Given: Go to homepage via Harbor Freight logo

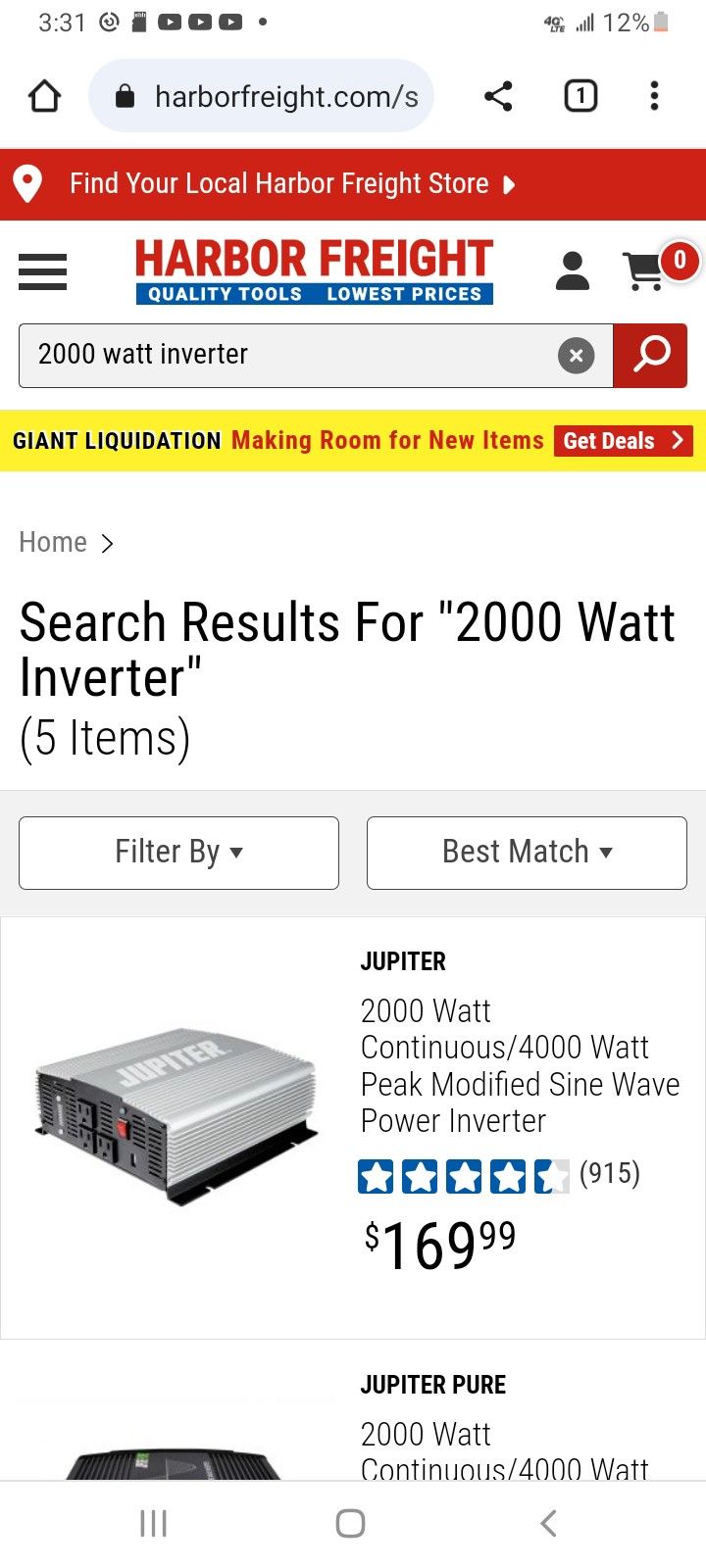Looking at the screenshot, I should coord(314,269).
